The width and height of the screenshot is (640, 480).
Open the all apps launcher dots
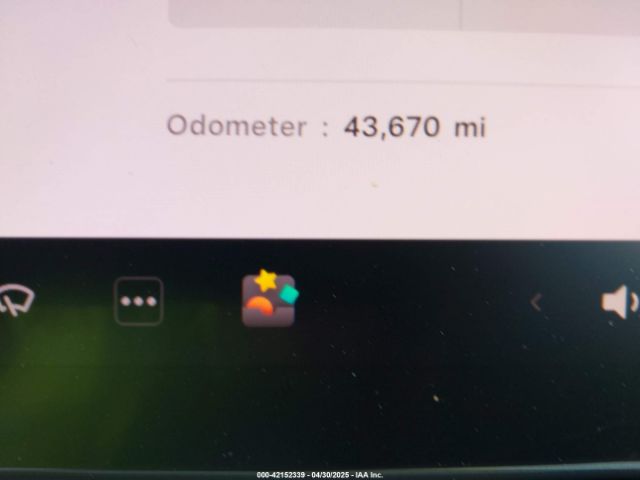click(x=138, y=301)
